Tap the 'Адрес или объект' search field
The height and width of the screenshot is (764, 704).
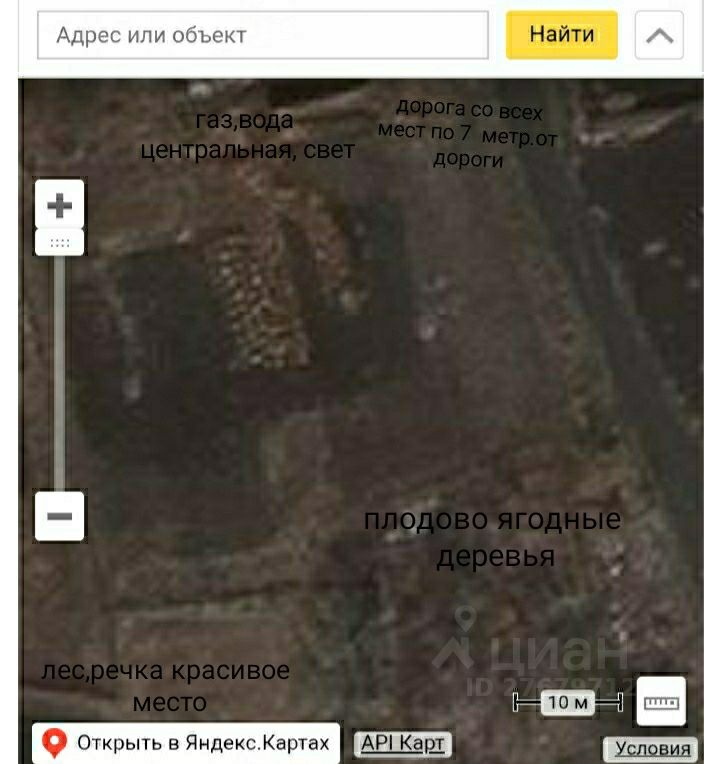[x=262, y=36]
